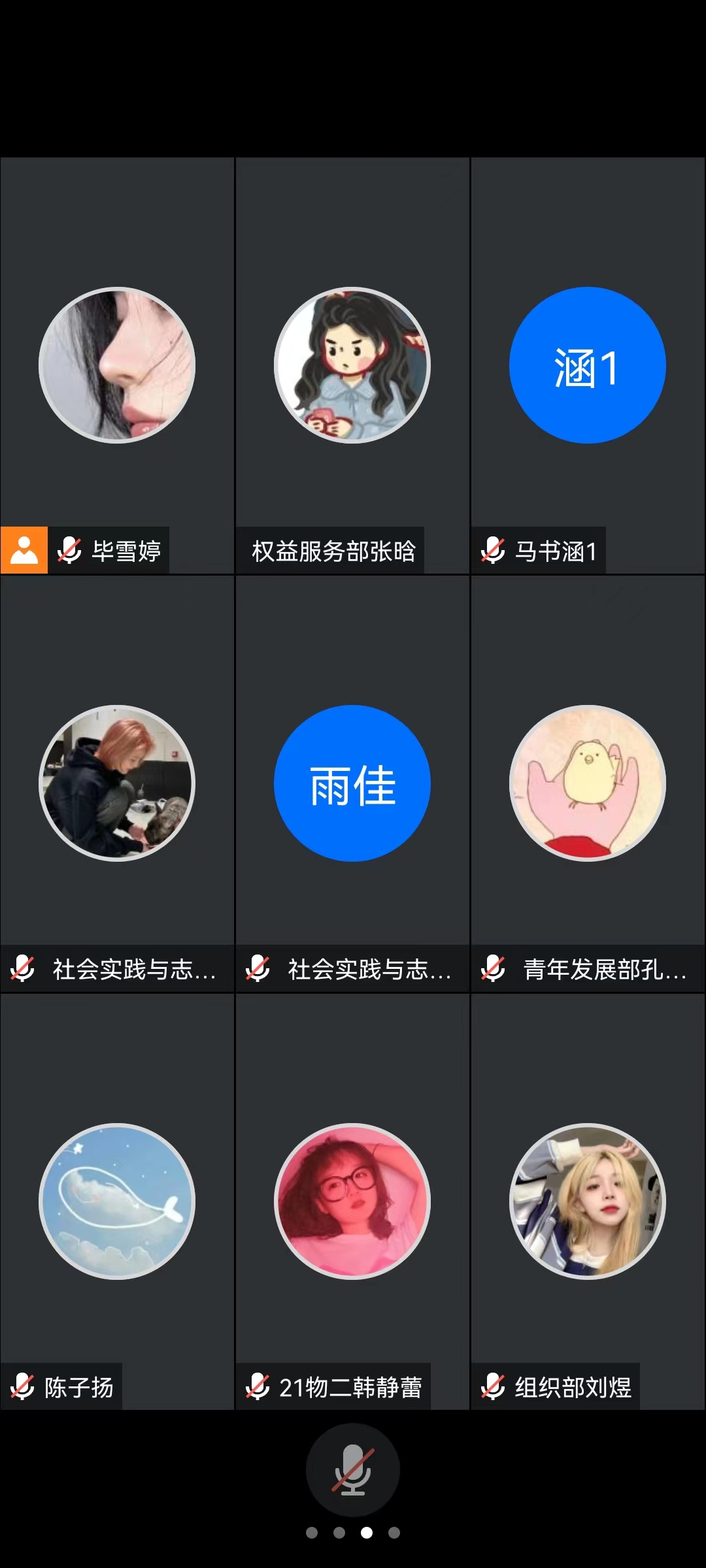Go to the last page indicator dot
The image size is (706, 1568).
coord(394,1533)
